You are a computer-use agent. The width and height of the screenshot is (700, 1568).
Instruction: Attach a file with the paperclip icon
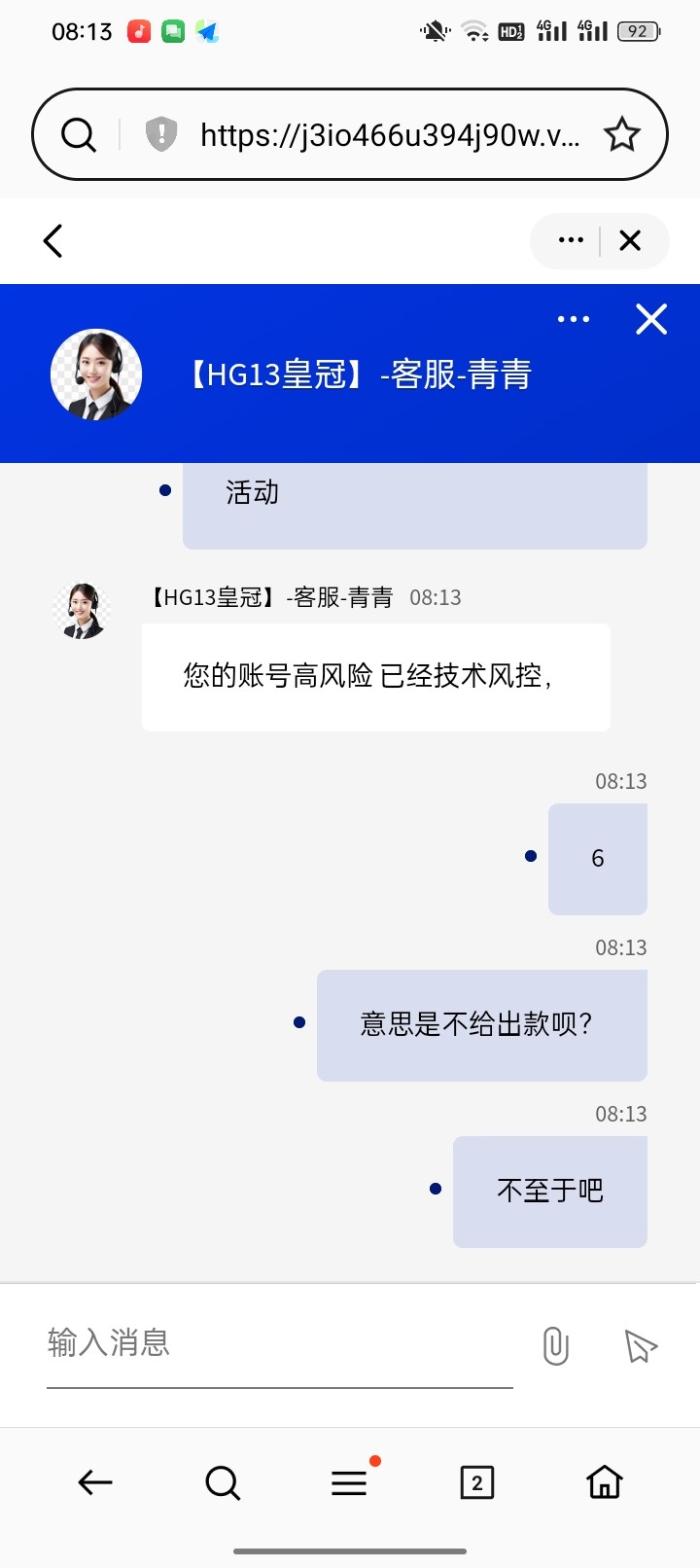tap(555, 1346)
